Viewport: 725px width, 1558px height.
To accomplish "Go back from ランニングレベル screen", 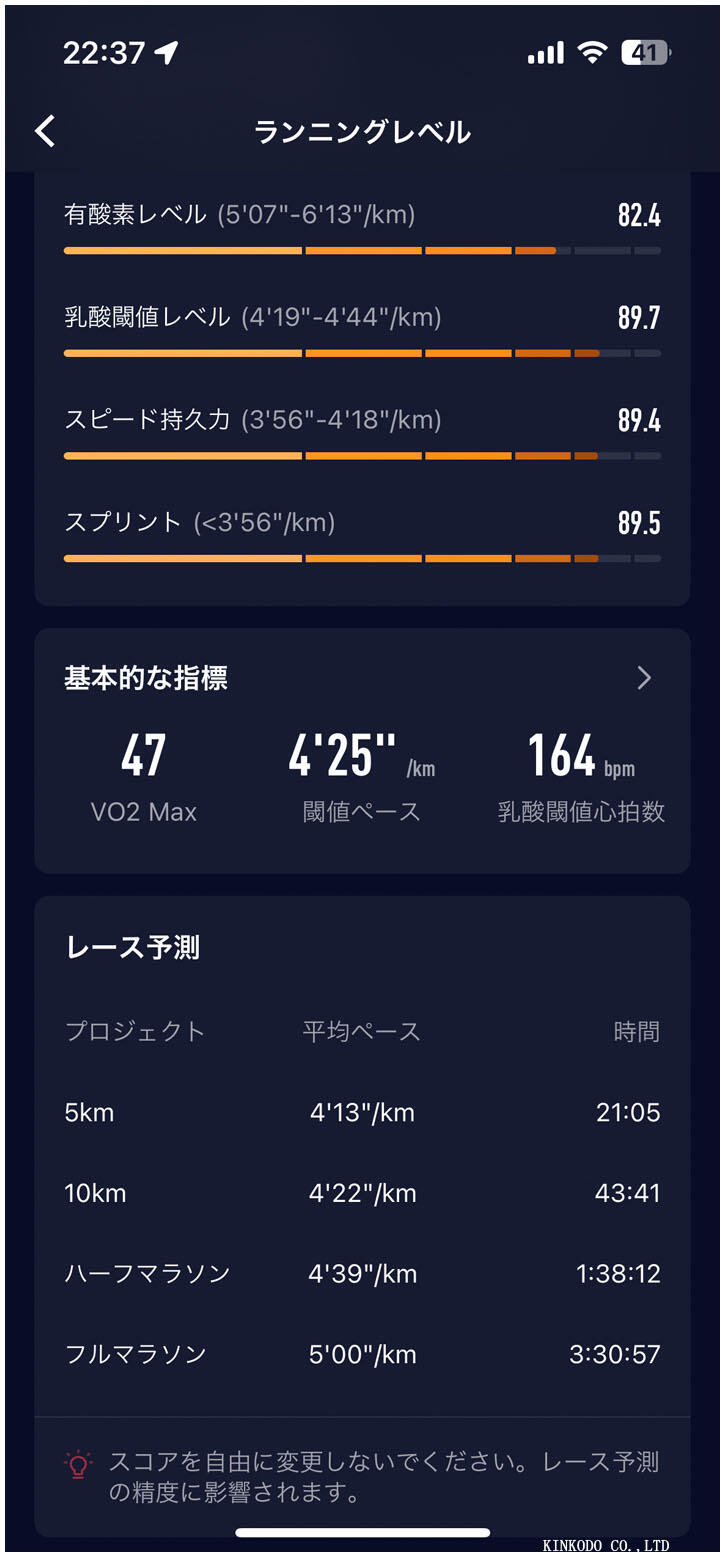I will 45,131.
